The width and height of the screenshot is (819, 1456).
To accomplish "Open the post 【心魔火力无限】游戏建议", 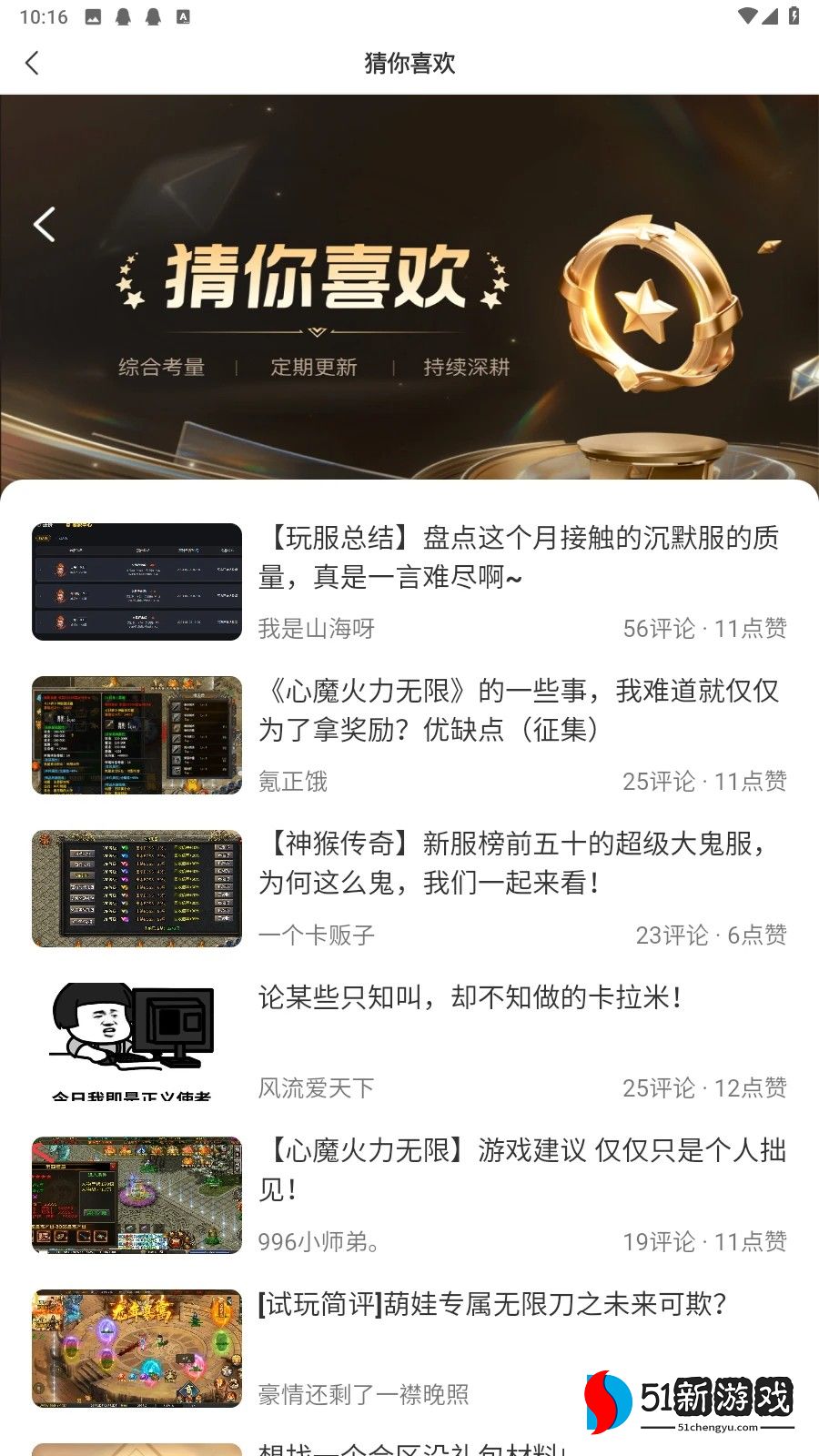I will (x=521, y=1169).
